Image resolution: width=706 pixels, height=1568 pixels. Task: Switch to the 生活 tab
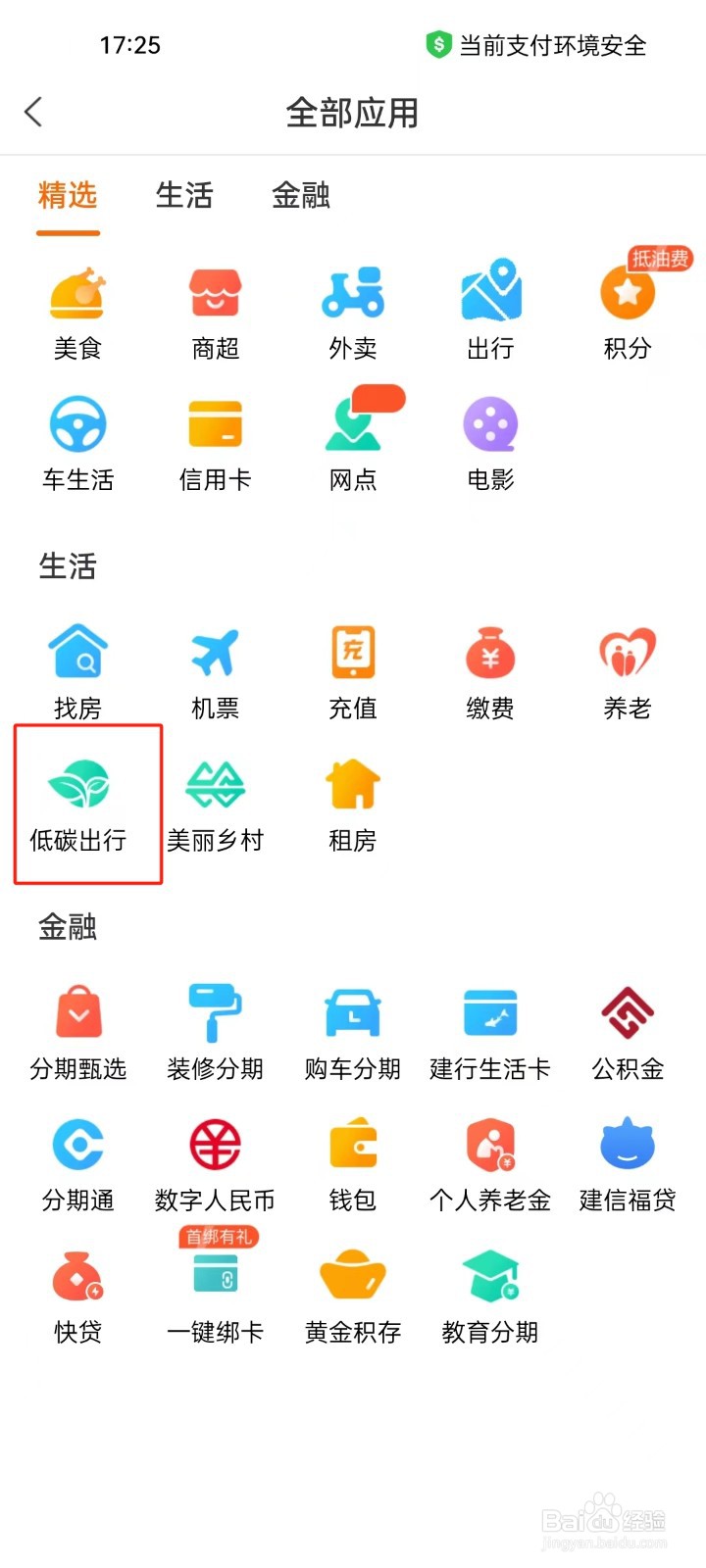tap(184, 196)
